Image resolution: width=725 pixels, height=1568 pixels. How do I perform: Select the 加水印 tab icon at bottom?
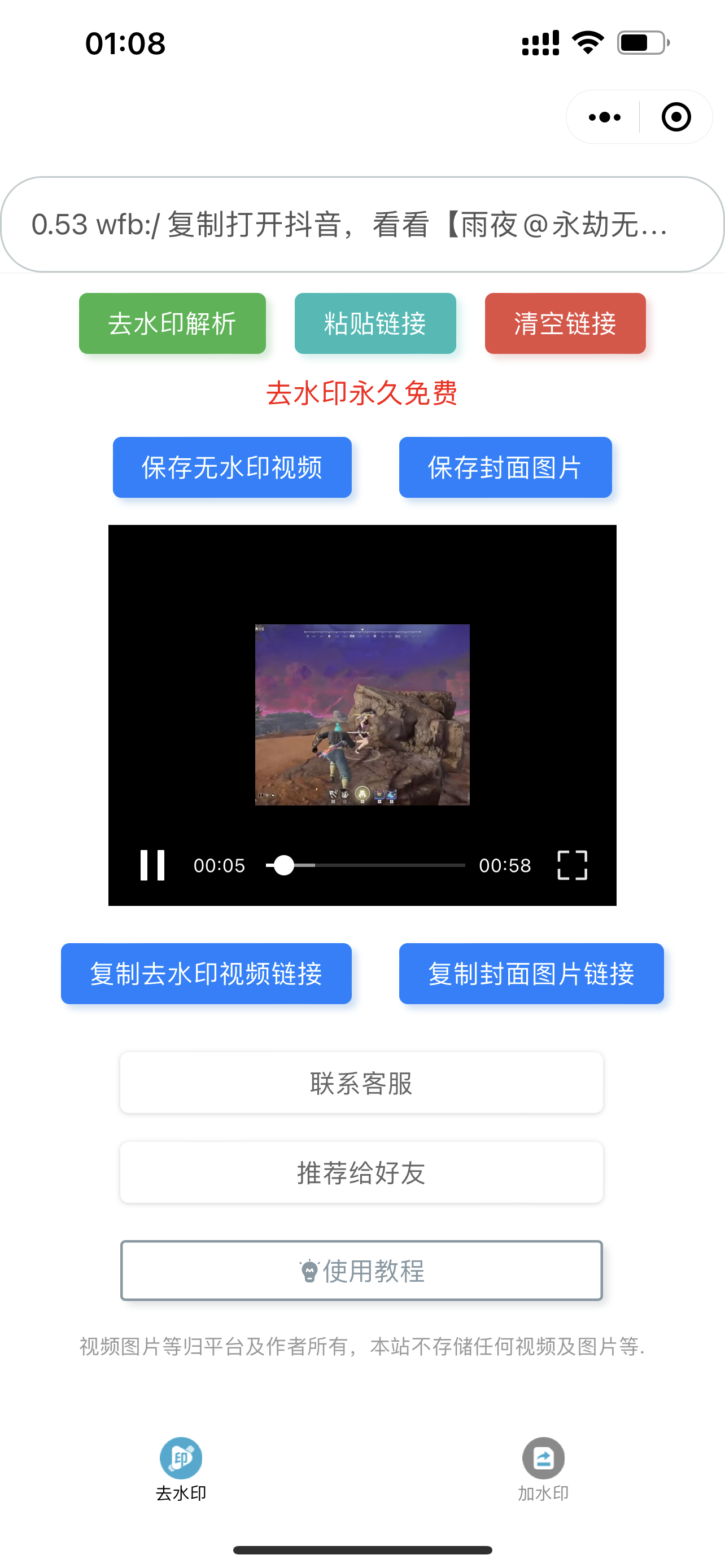544,1458
